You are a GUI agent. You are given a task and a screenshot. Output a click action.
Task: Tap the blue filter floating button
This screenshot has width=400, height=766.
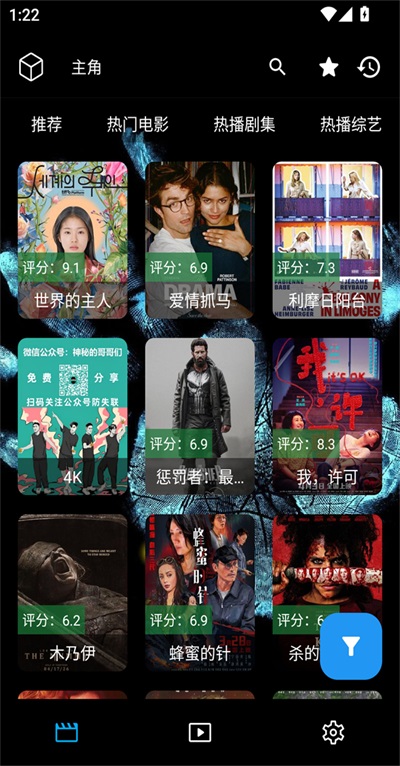tap(351, 646)
